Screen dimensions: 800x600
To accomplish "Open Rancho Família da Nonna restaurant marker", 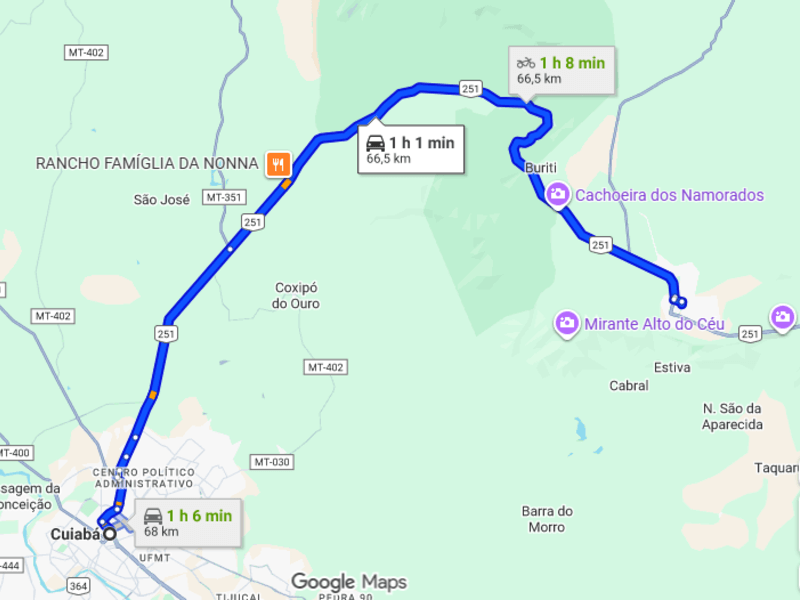I will 277,163.
